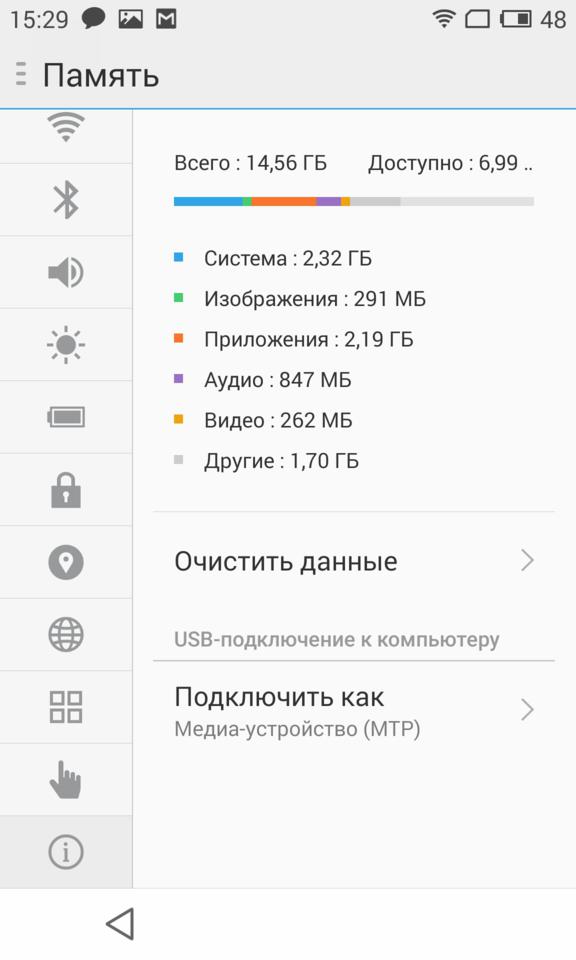Open accessibility settings hand icon
The image size is (576, 960).
[x=65, y=779]
